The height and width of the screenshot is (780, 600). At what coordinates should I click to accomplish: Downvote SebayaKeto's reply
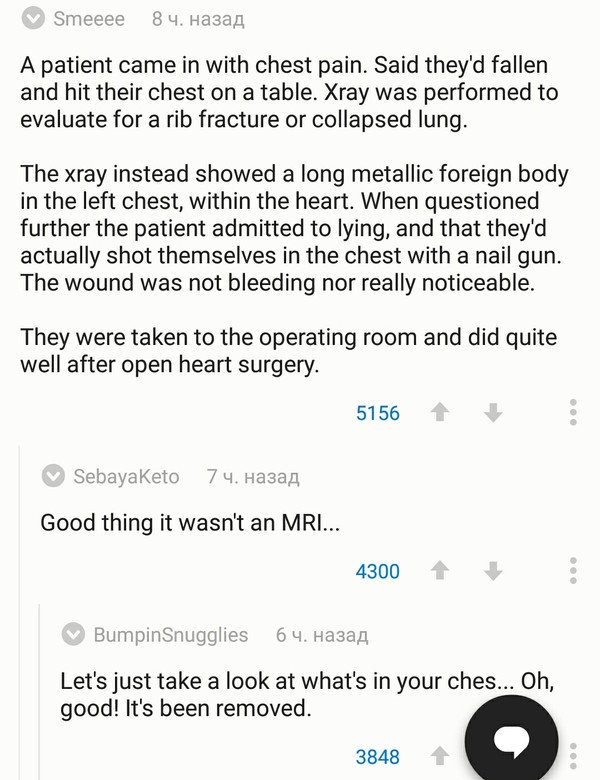click(493, 571)
